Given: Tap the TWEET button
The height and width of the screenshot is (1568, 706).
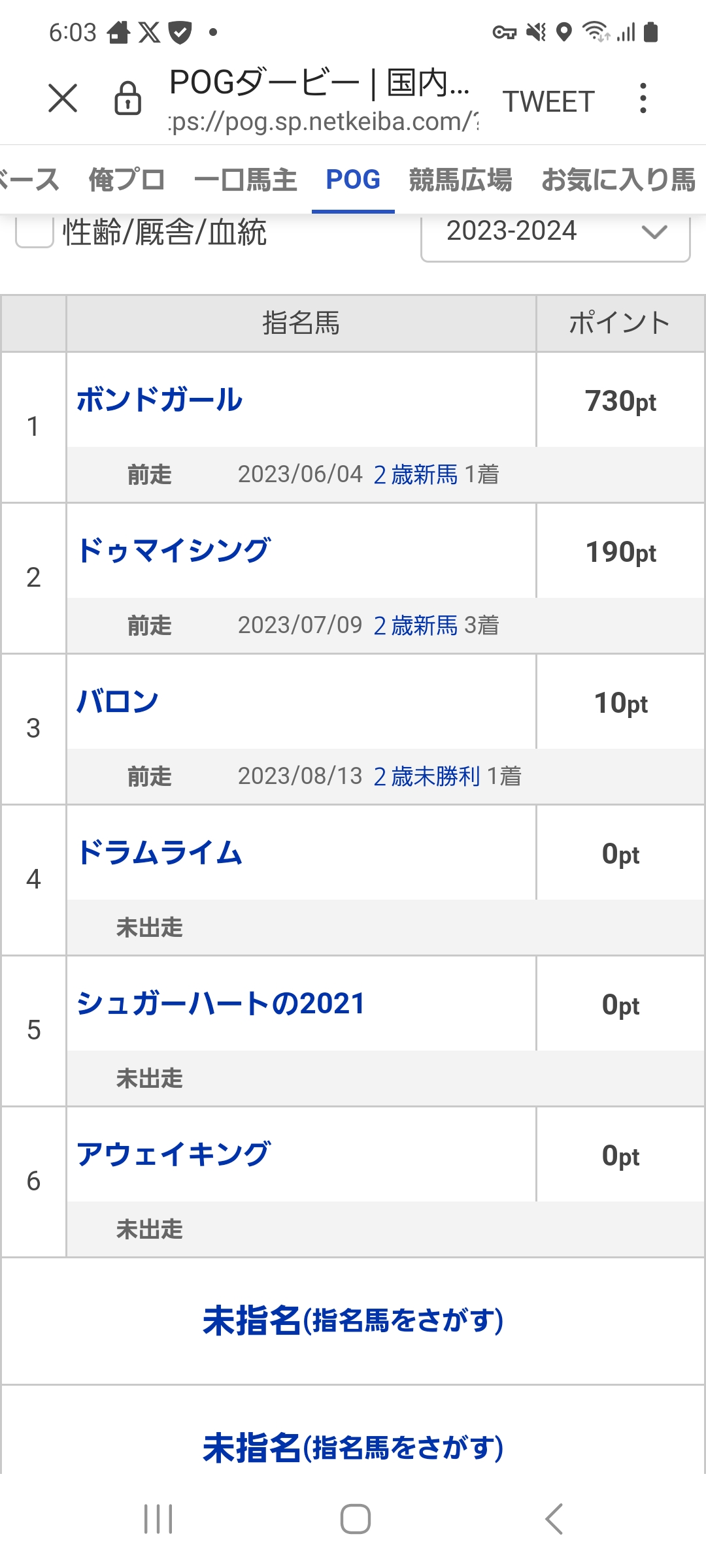Looking at the screenshot, I should pyautogui.click(x=548, y=101).
